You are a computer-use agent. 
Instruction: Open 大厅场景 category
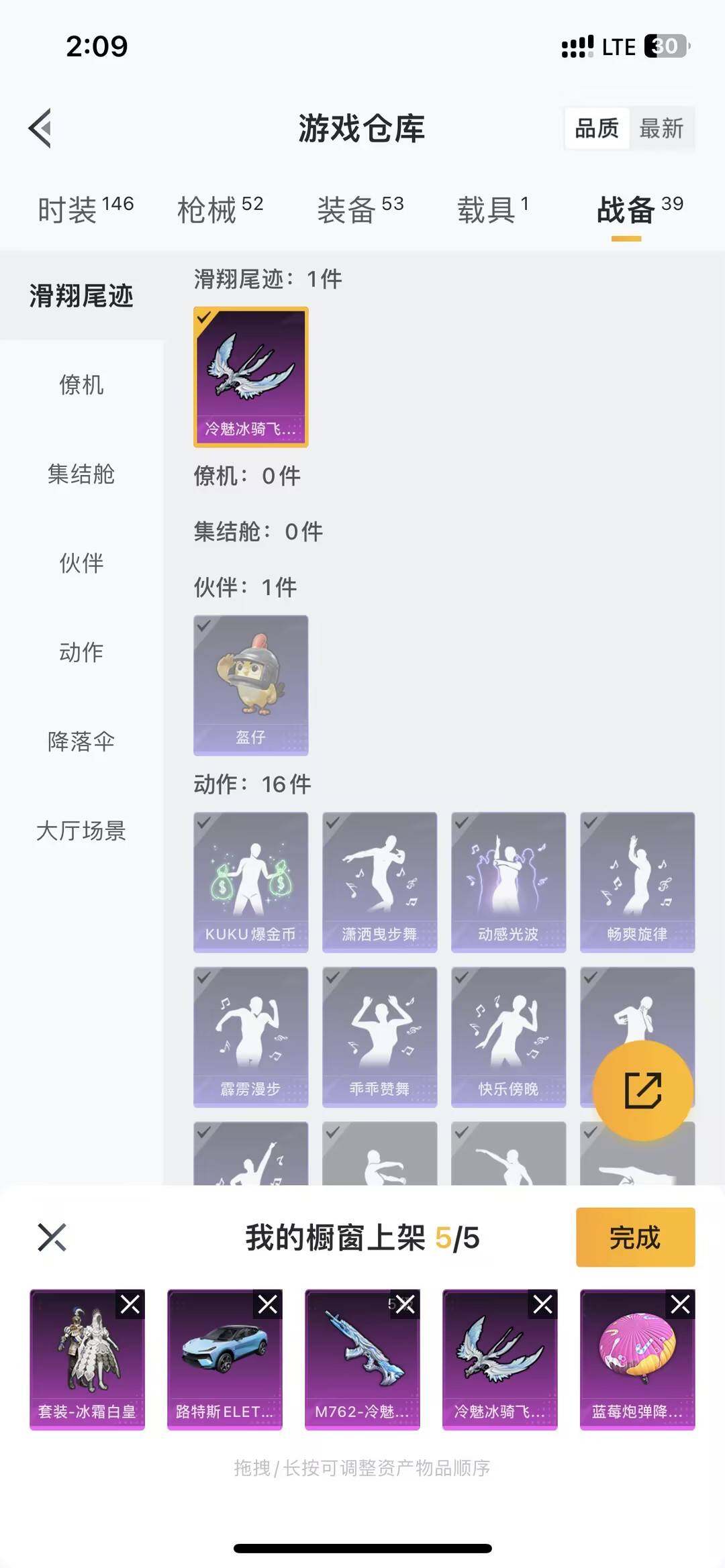point(81,831)
